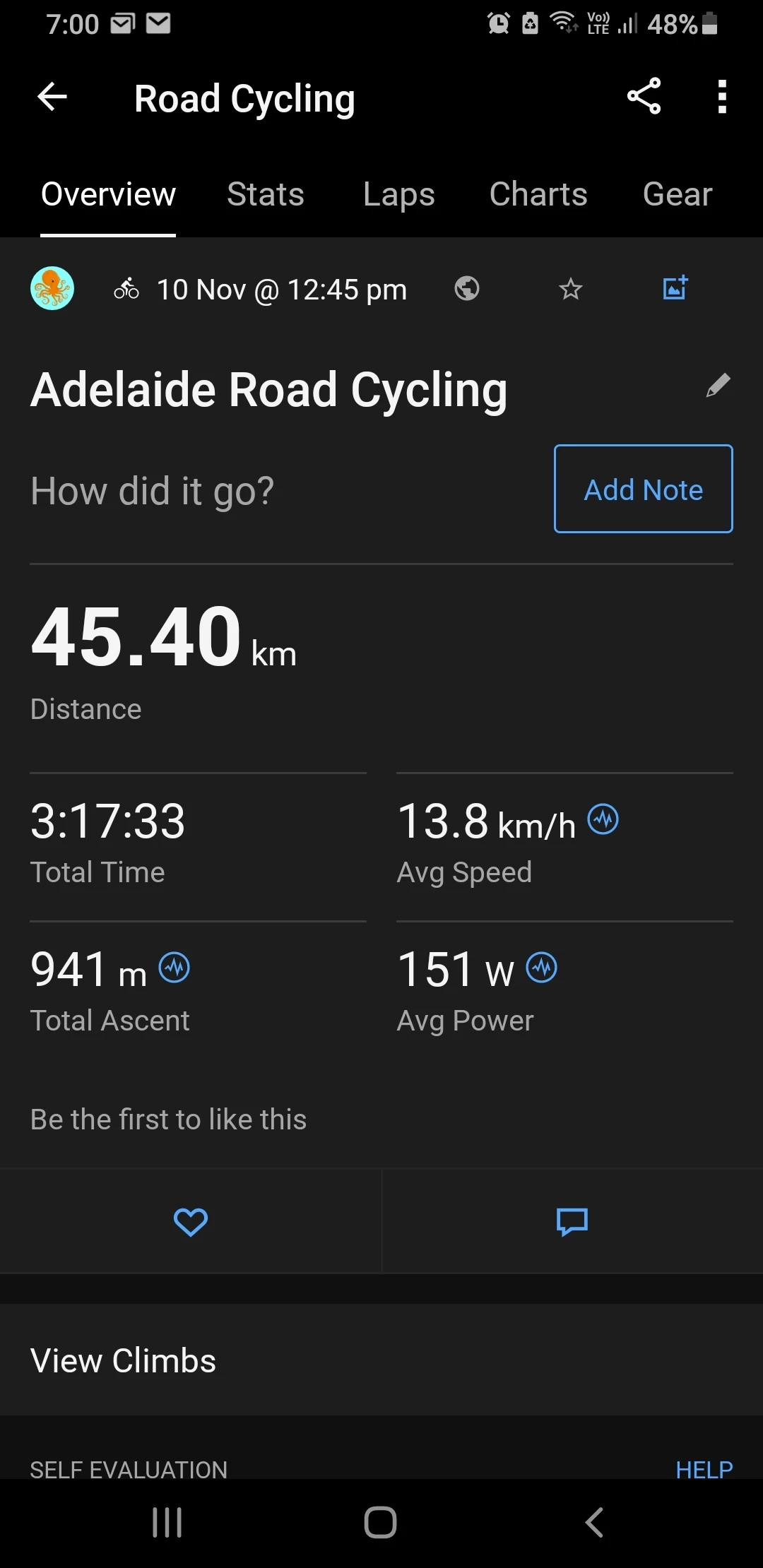Screen dimensions: 763x1568
Task: Tap Add Note button
Action: click(x=644, y=489)
